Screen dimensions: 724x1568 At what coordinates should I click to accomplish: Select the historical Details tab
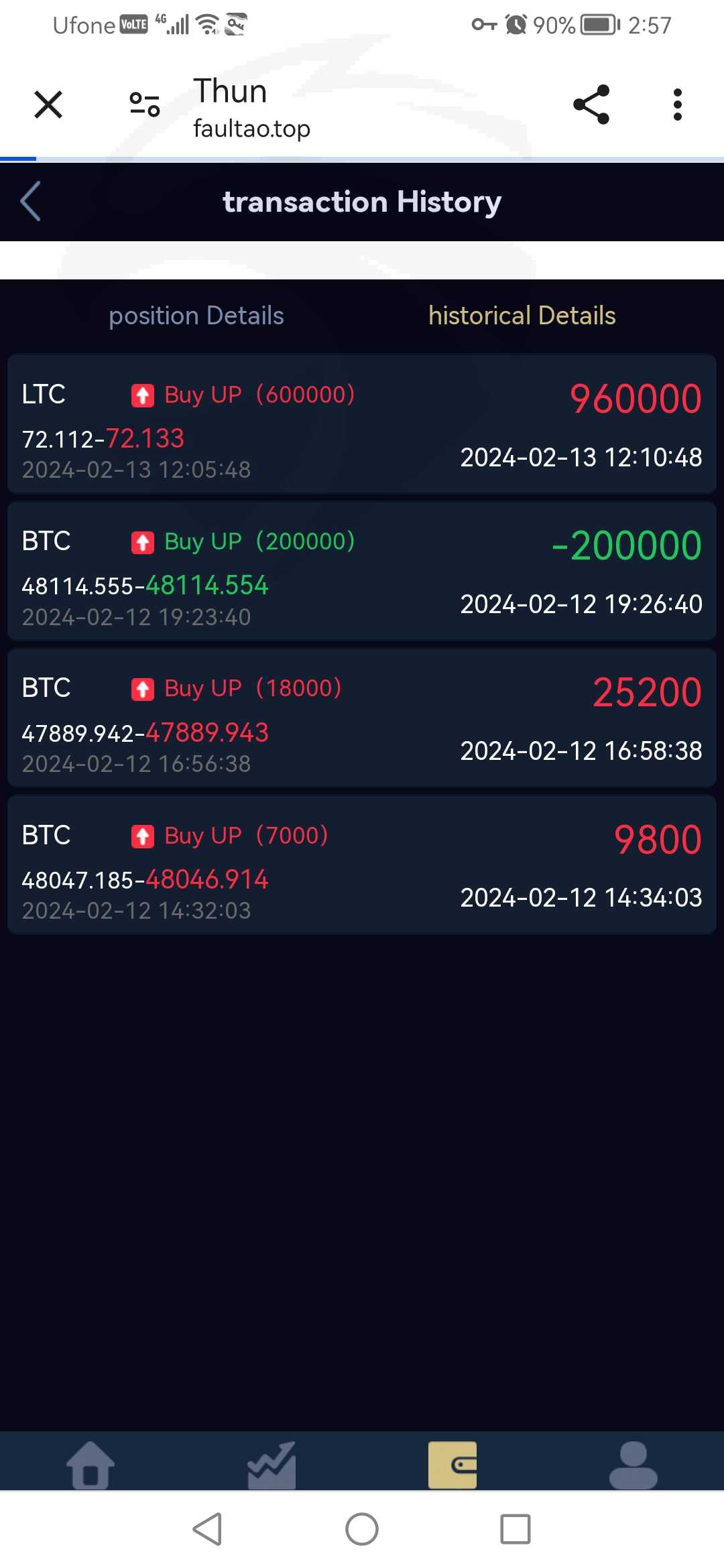pyautogui.click(x=522, y=316)
